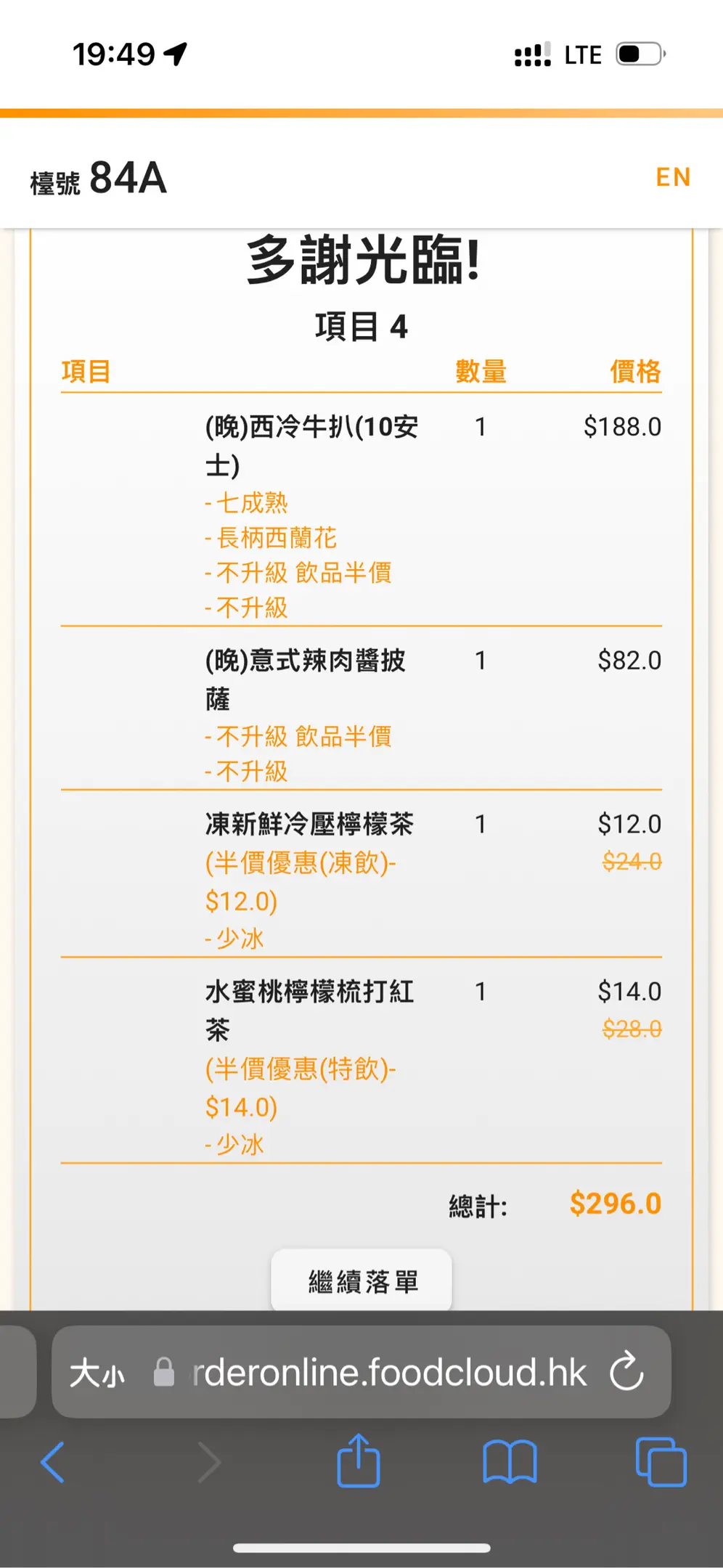Reload the page
This screenshot has height=1568, width=723.
click(x=626, y=1371)
